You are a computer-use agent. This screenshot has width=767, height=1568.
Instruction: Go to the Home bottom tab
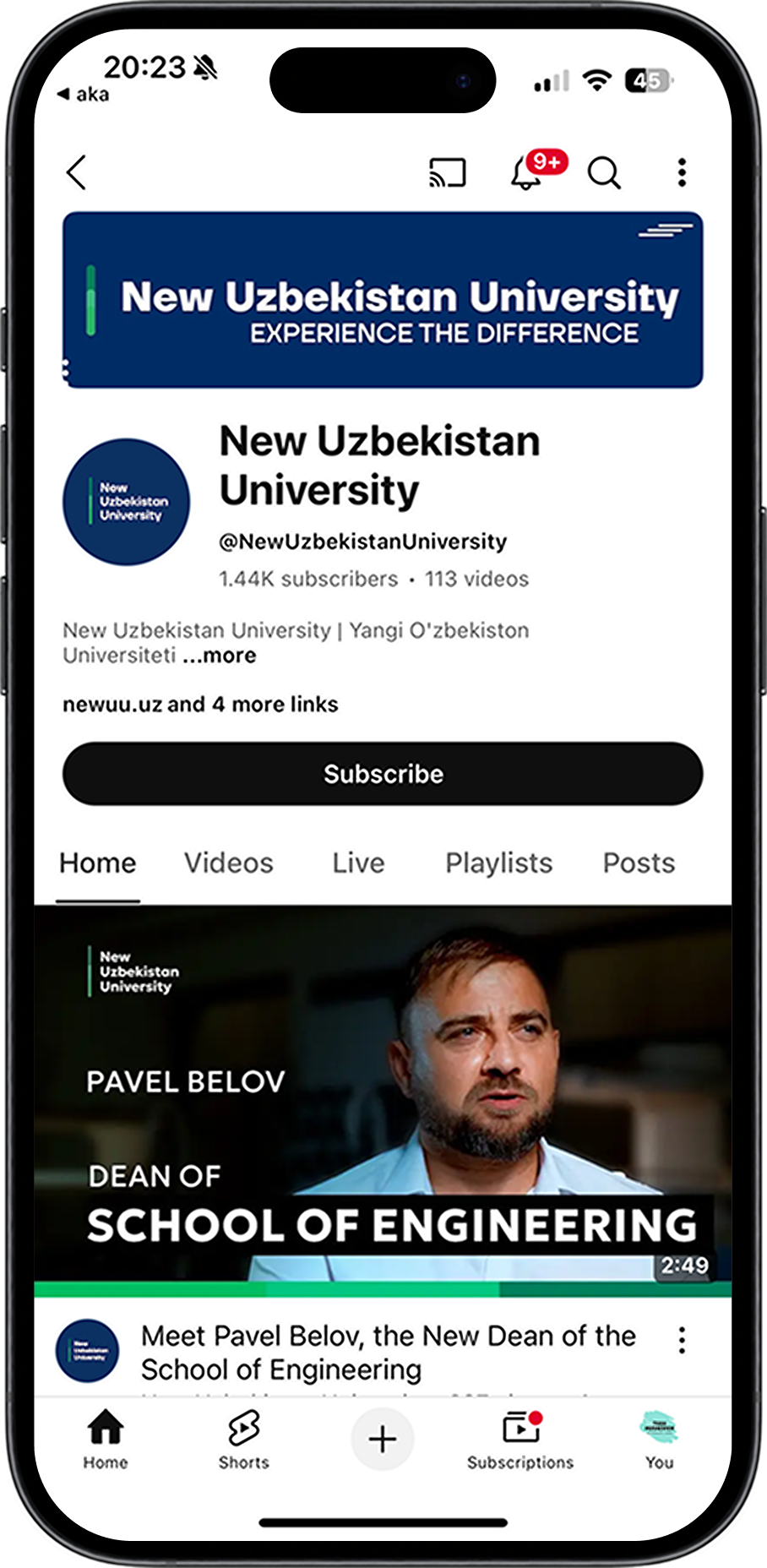pos(106,1440)
